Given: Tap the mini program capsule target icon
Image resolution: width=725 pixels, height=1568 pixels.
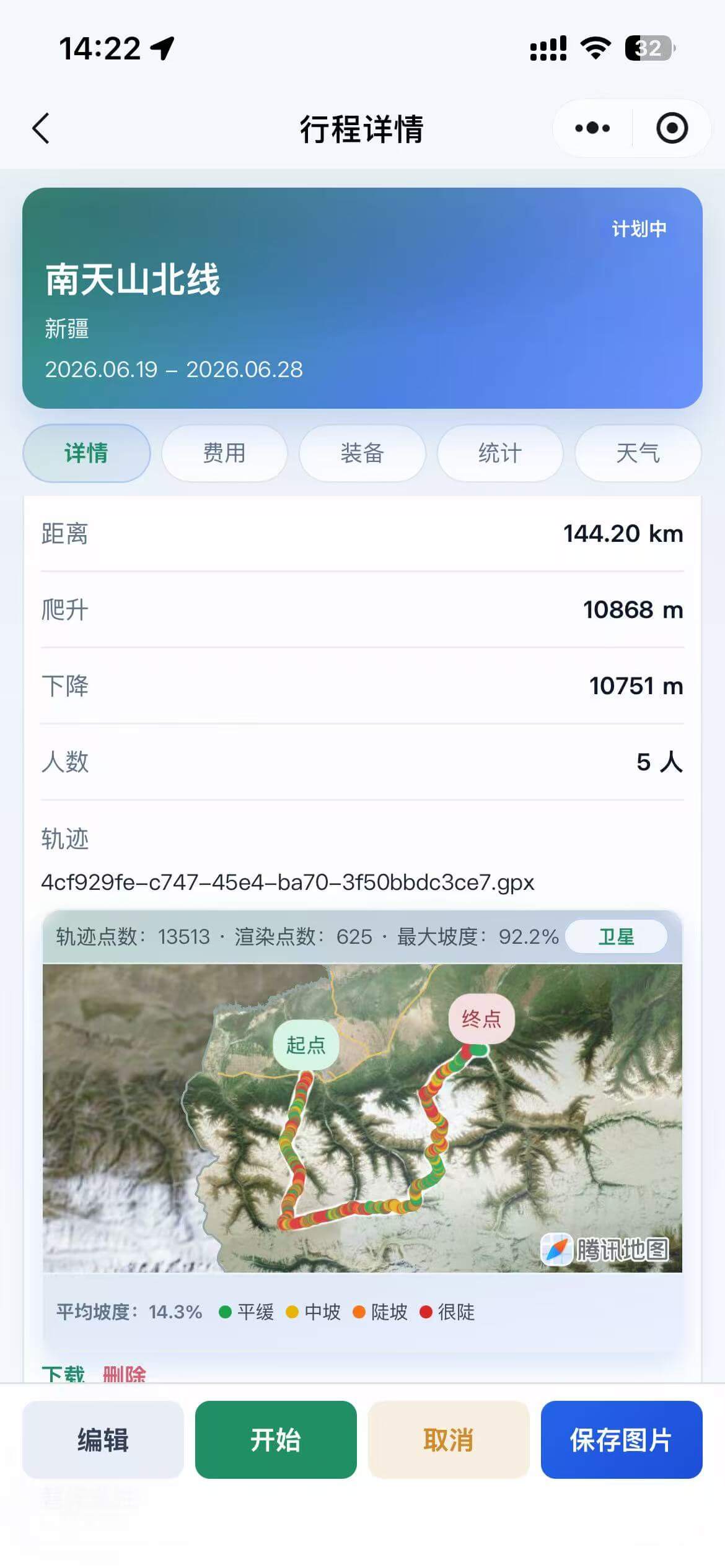Looking at the screenshot, I should click(x=672, y=128).
